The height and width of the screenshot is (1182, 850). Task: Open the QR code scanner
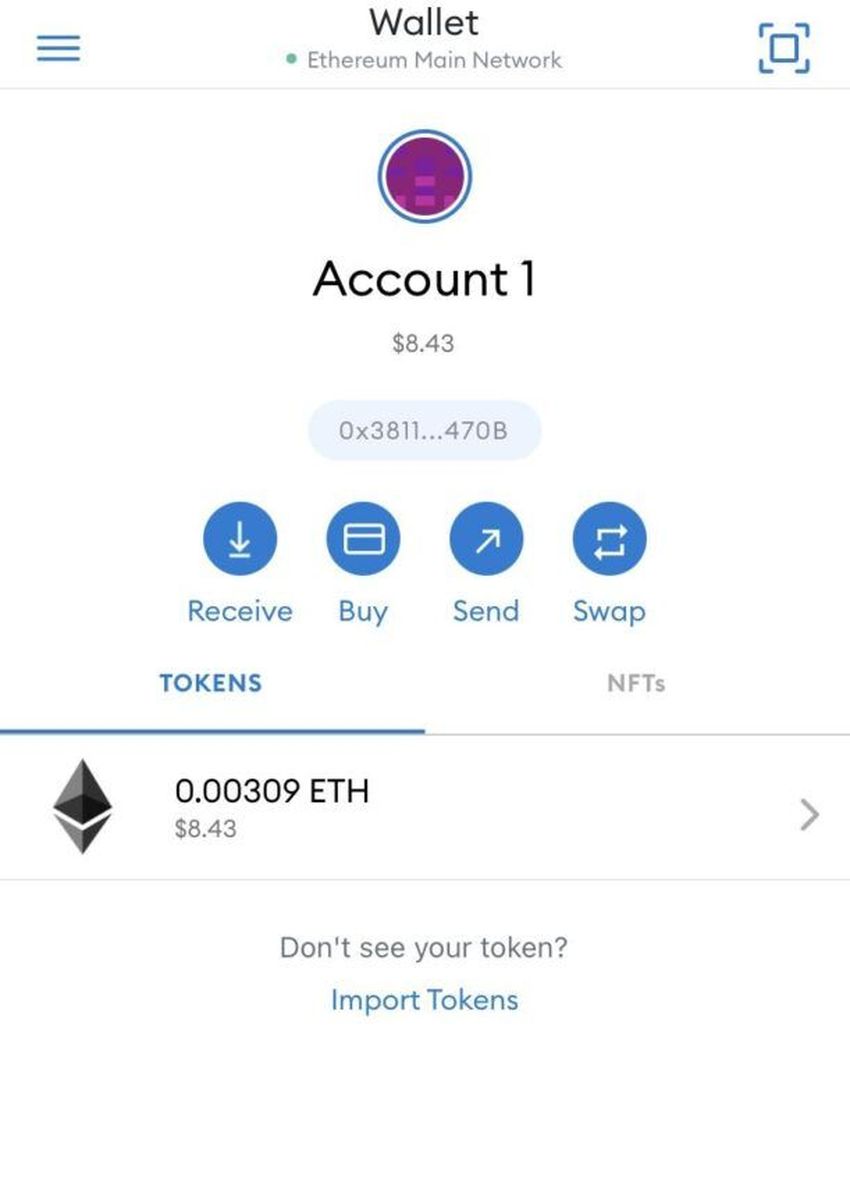(784, 48)
